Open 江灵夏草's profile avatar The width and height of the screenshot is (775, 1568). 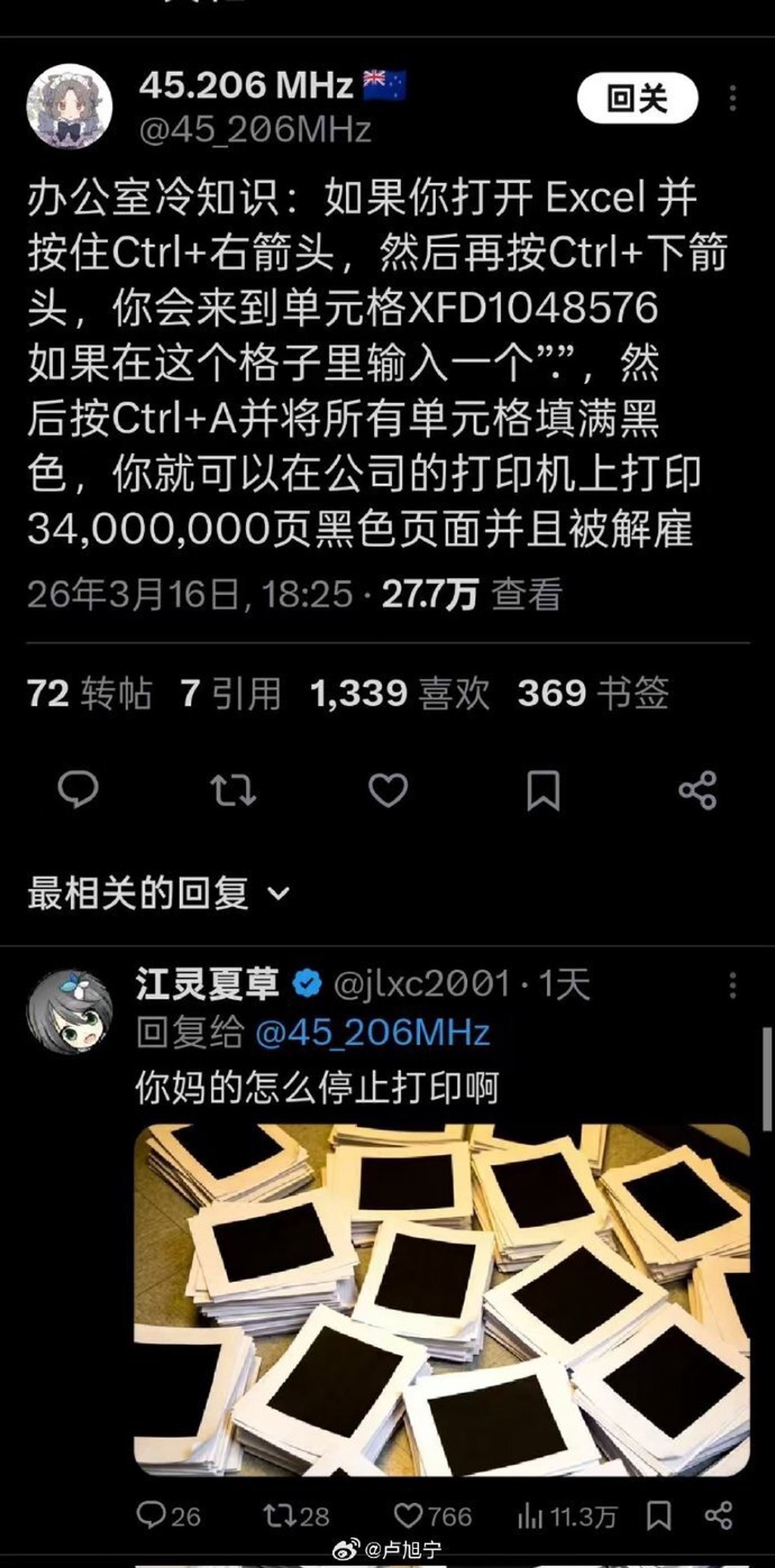pos(70,1011)
